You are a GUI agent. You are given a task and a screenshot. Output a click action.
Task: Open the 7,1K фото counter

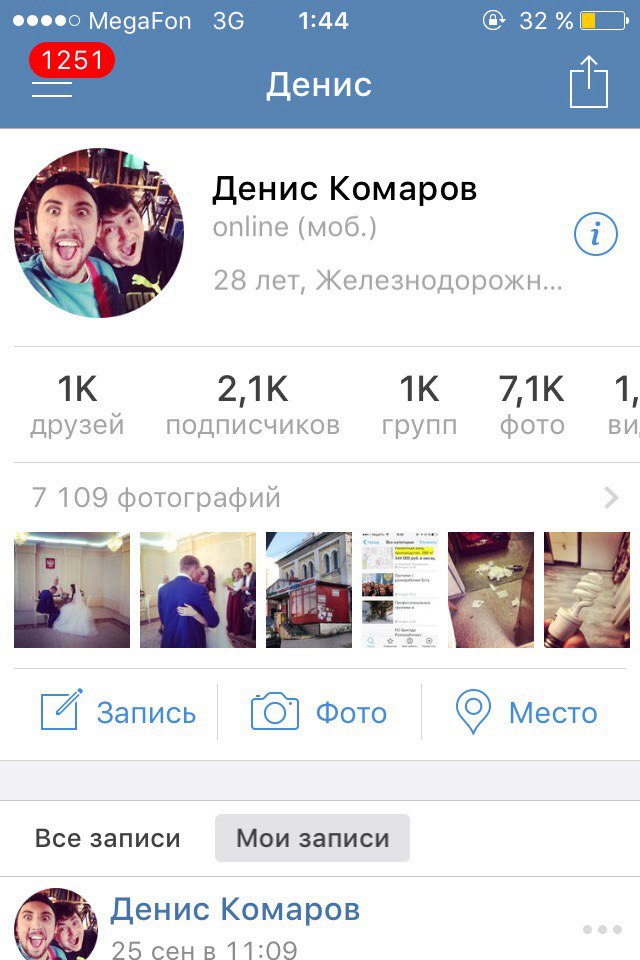tap(532, 405)
